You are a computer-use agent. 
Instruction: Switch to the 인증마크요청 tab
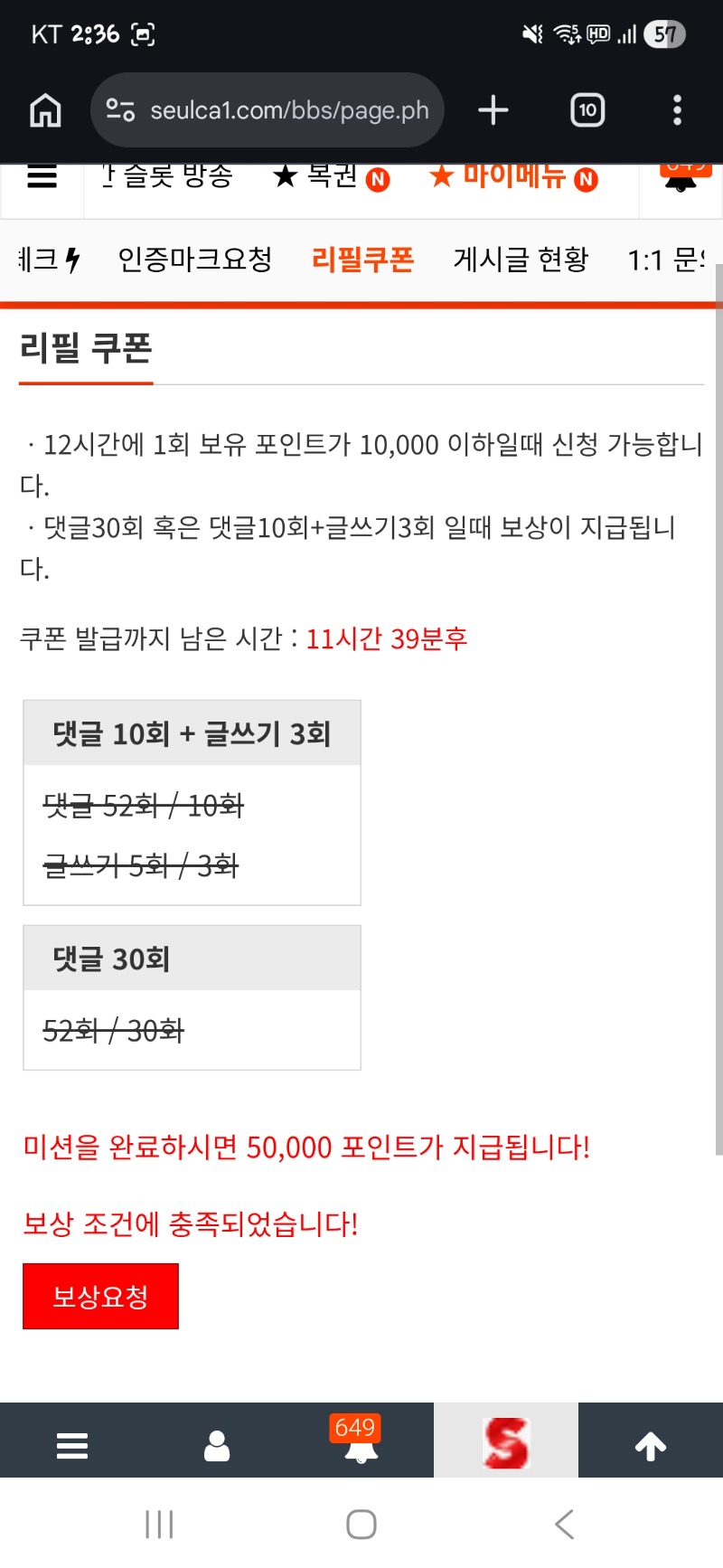coord(195,260)
